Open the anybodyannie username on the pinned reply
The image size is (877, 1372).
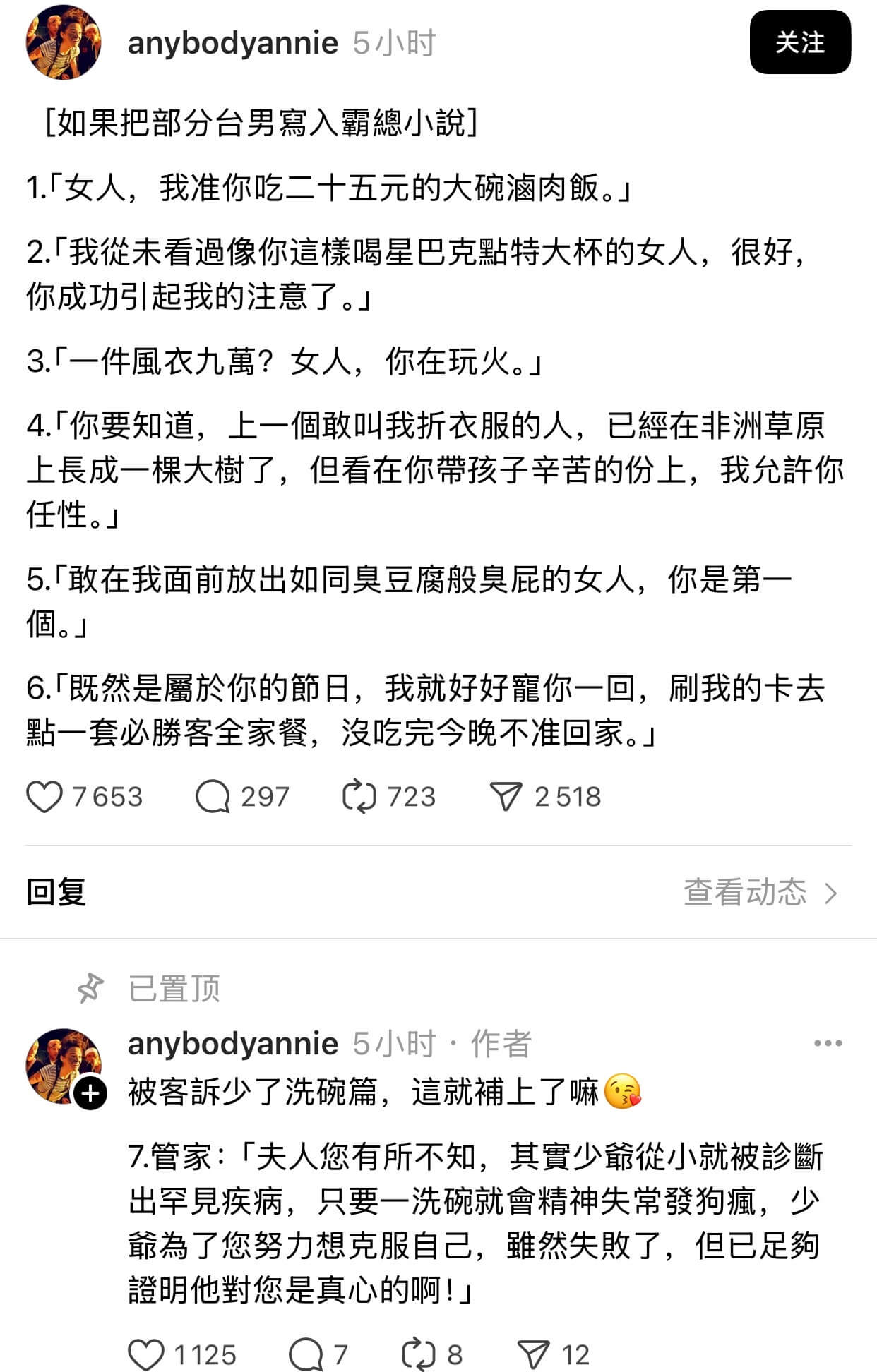point(232,1043)
